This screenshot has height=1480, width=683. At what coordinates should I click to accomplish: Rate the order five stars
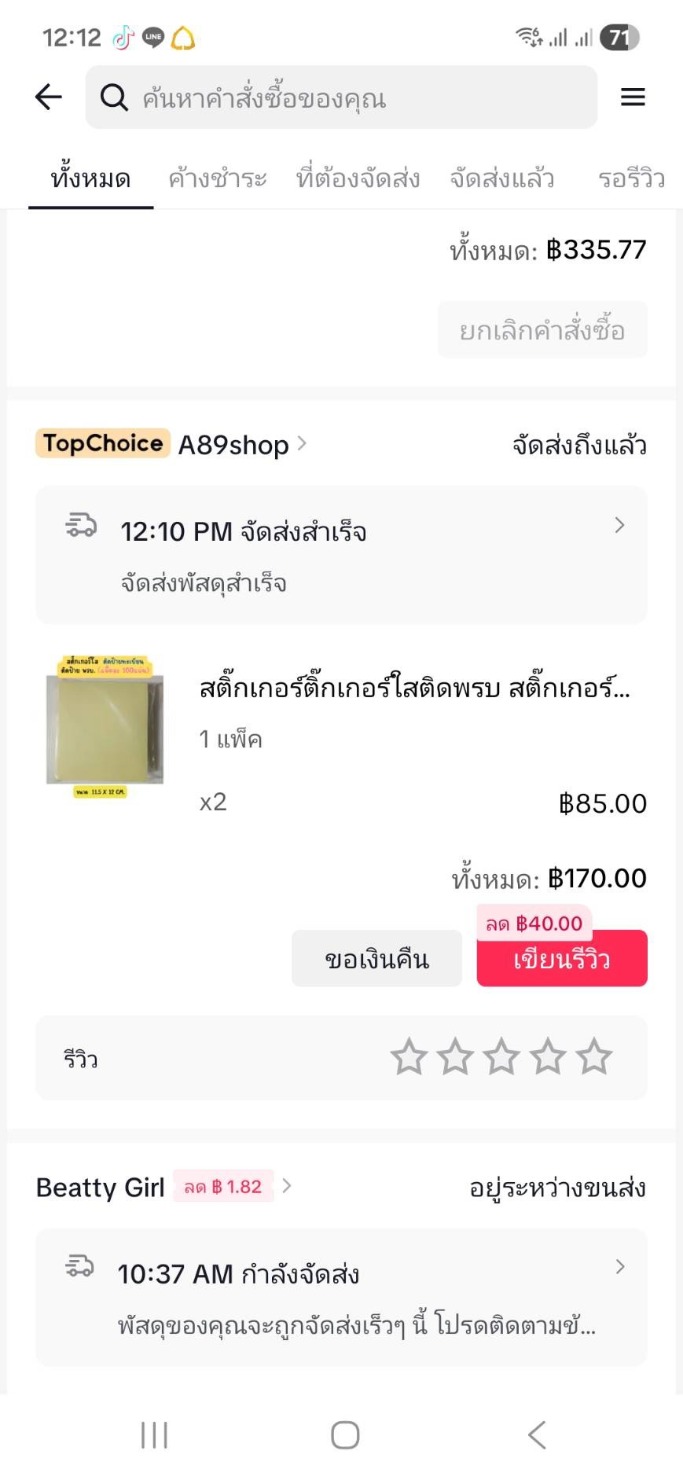pyautogui.click(x=594, y=1057)
